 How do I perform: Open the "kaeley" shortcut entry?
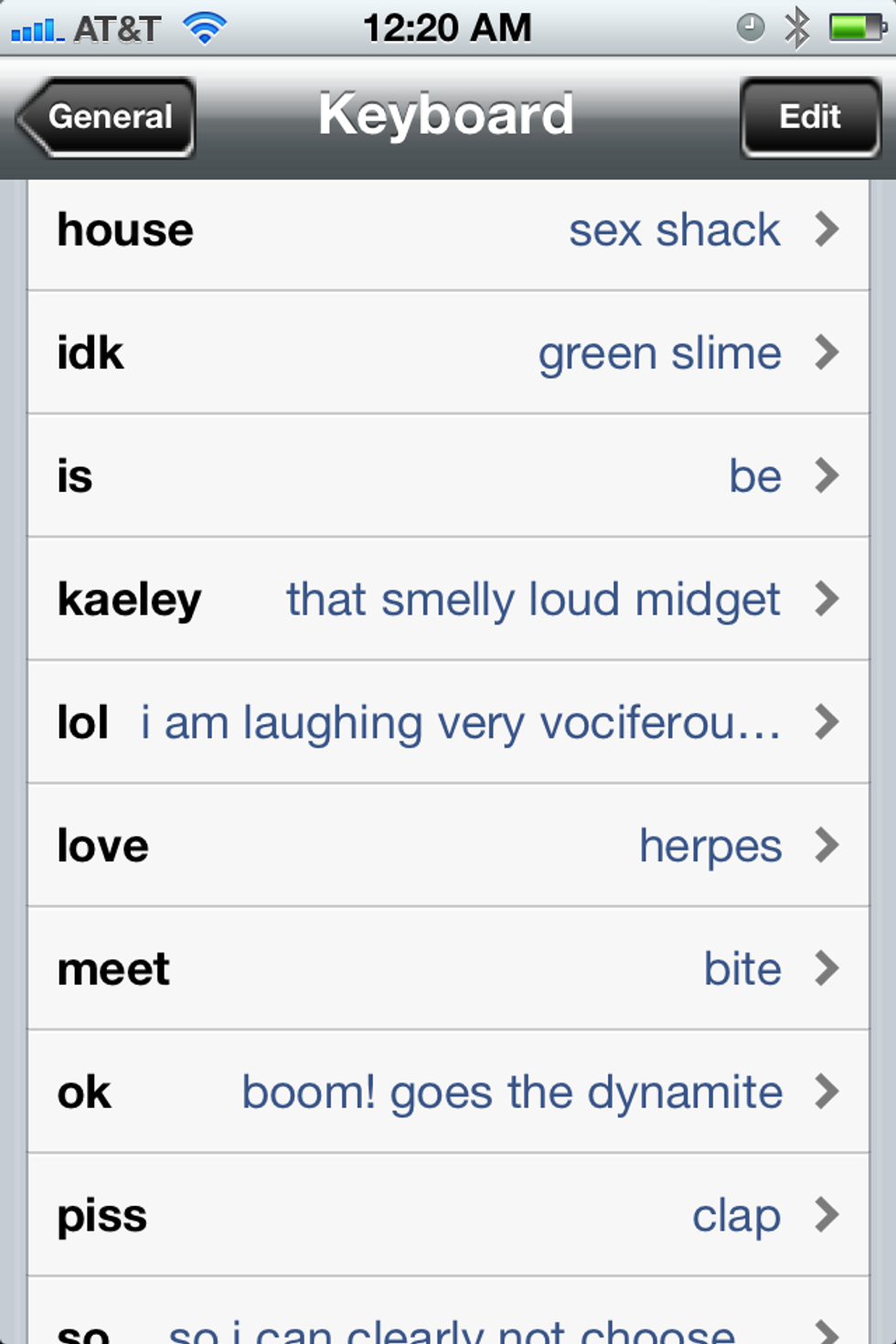tap(448, 600)
